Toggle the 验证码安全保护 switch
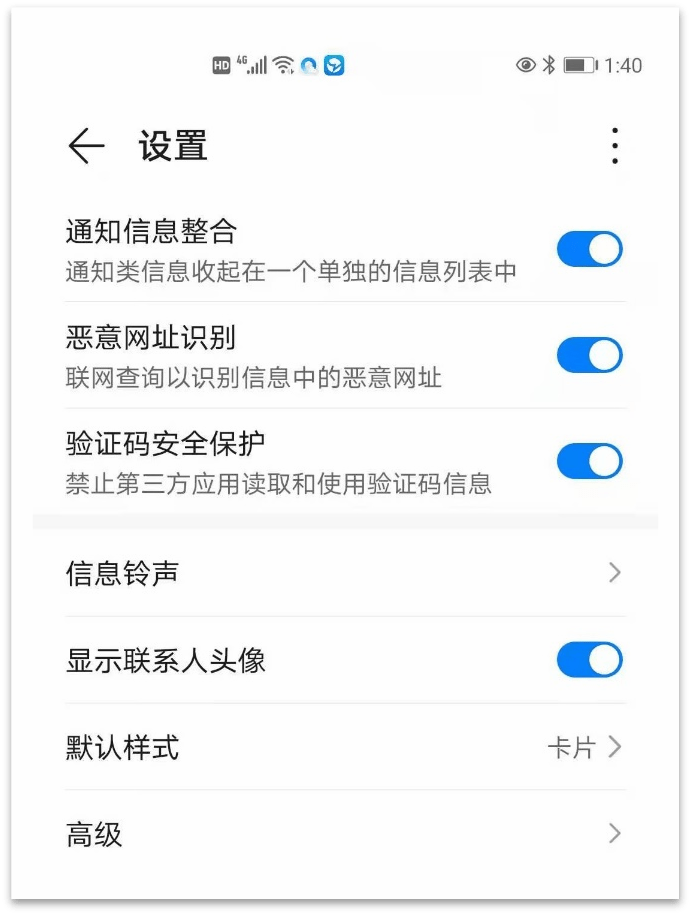 (589, 461)
